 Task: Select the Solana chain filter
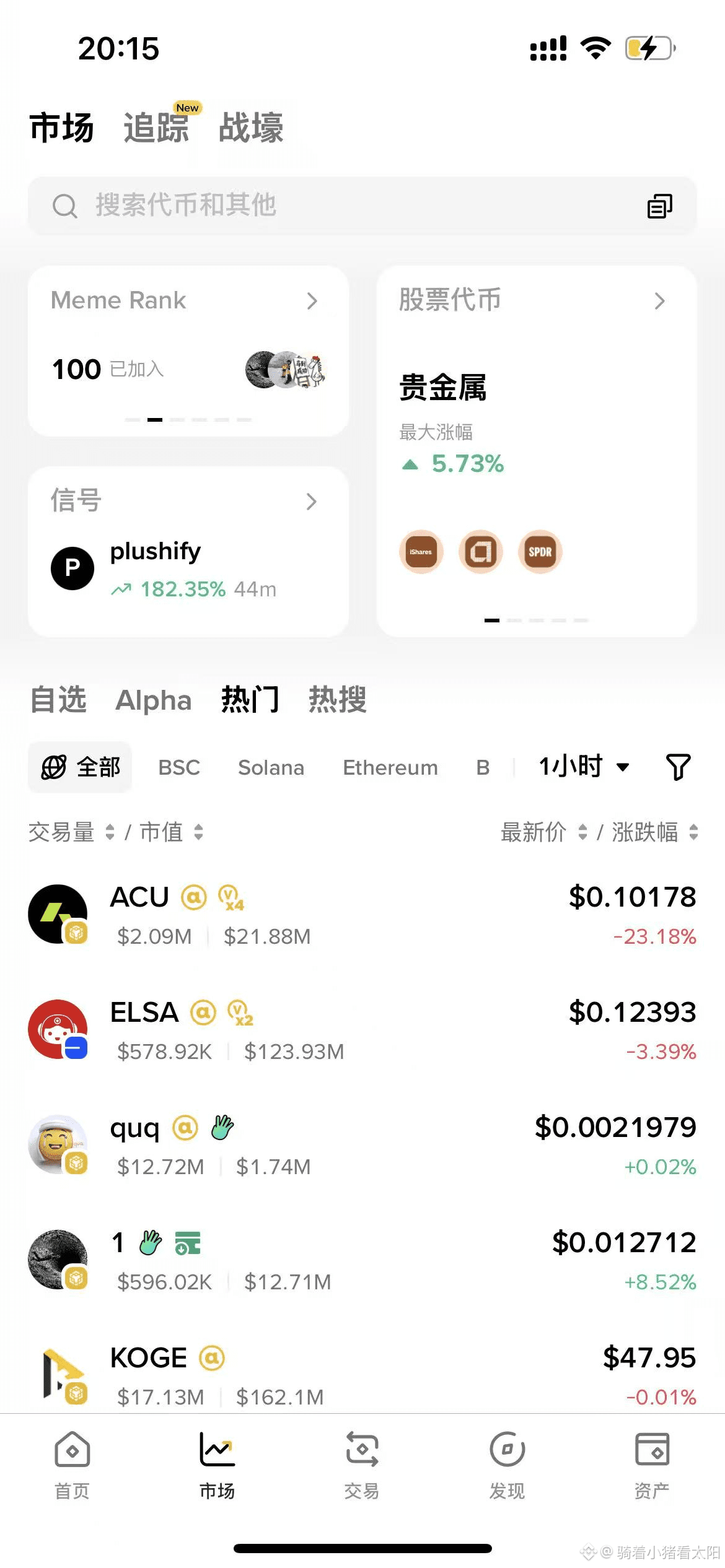(x=271, y=767)
